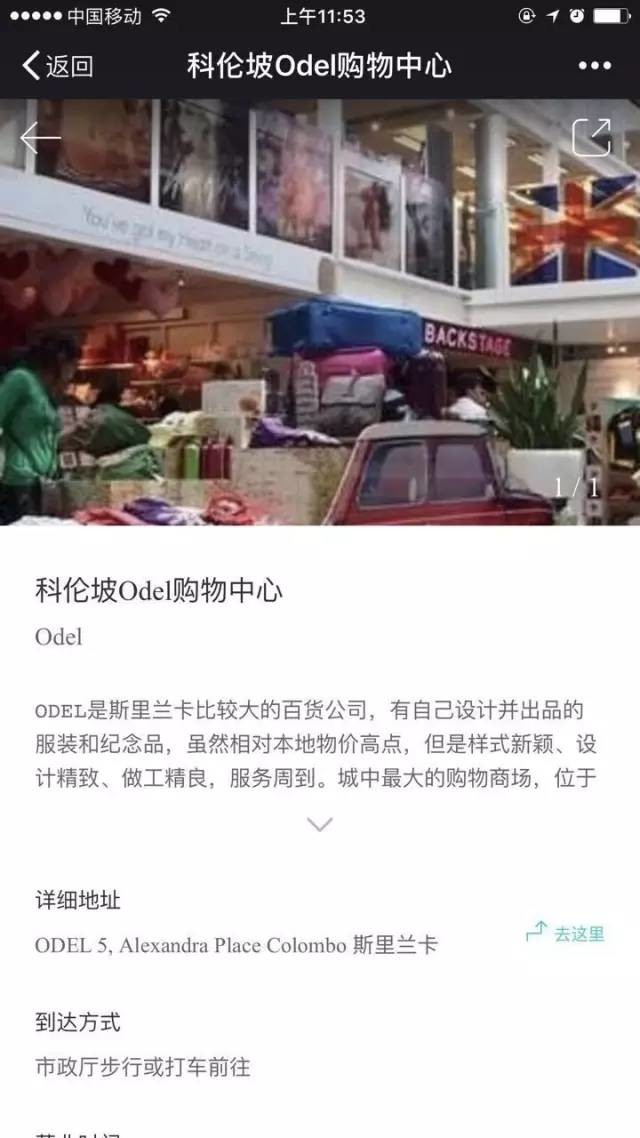Image resolution: width=640 pixels, height=1138 pixels.
Task: Tap the left arrow on the photo
Action: tap(41, 138)
